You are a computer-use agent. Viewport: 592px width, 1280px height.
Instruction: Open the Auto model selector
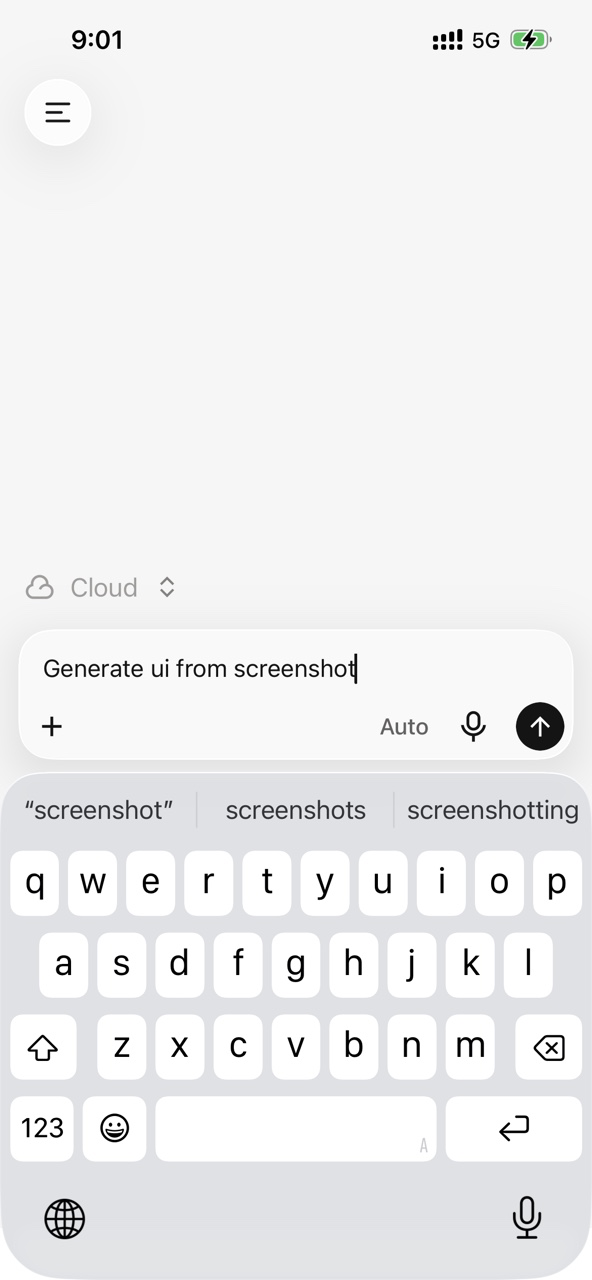click(x=404, y=727)
